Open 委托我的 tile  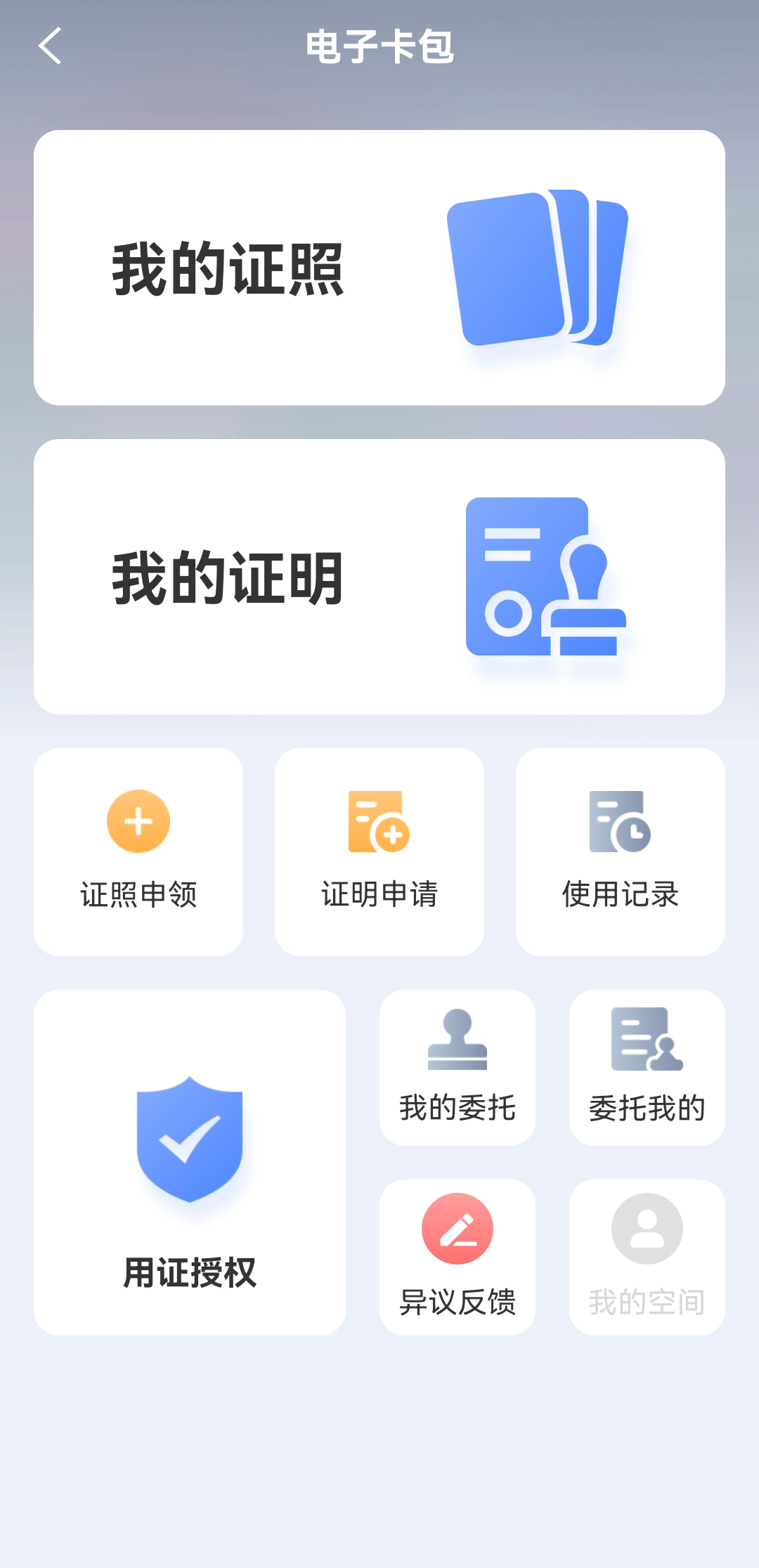click(647, 1067)
